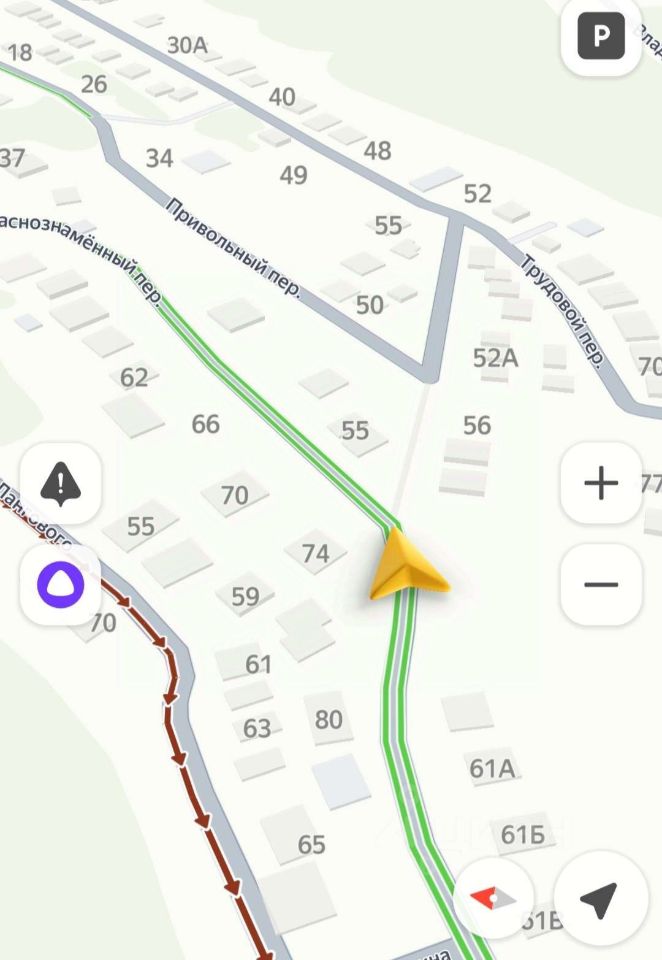Center the map on my location
Viewport: 662px width, 960px height.
(599, 900)
